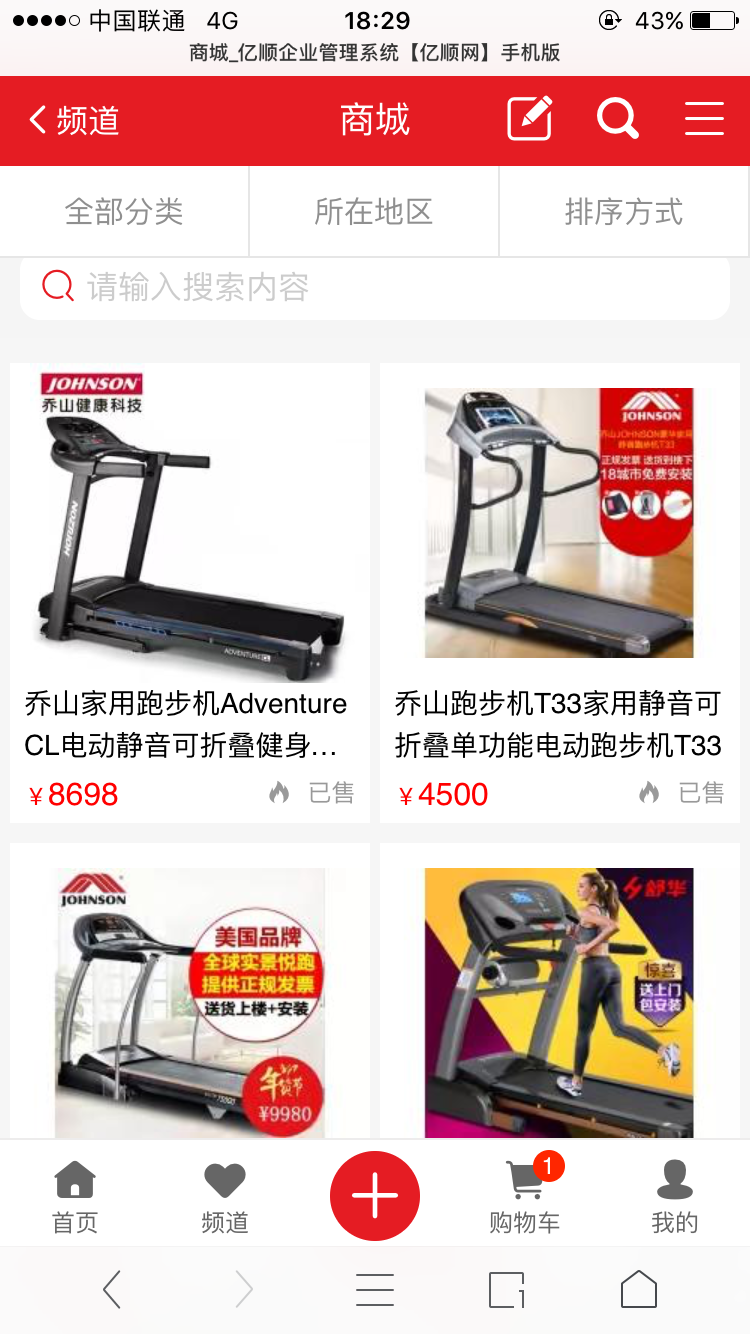Go back to 频道

(74, 121)
